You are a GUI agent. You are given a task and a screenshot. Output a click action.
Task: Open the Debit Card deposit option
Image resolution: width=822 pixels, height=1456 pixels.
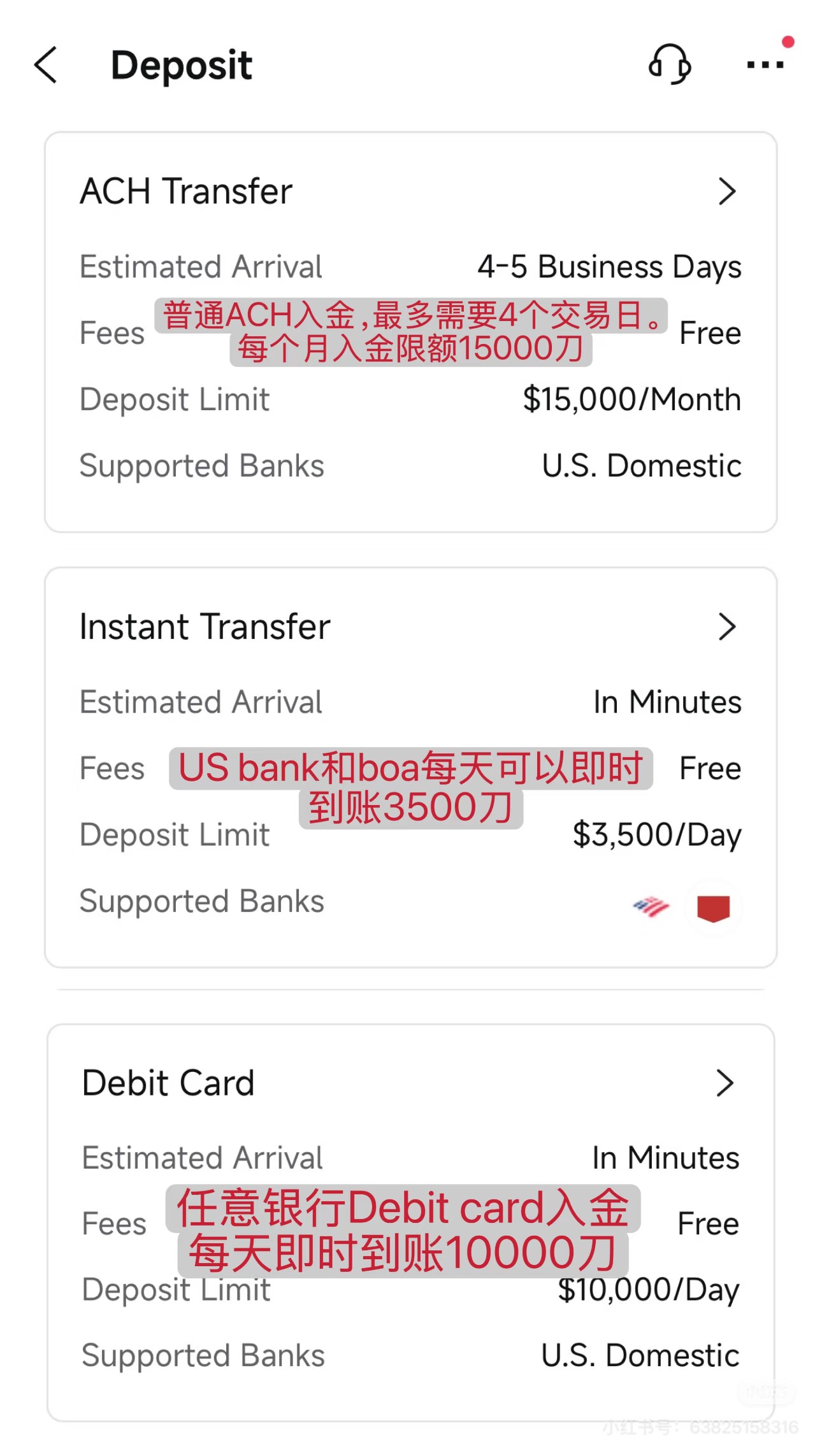410,1083
